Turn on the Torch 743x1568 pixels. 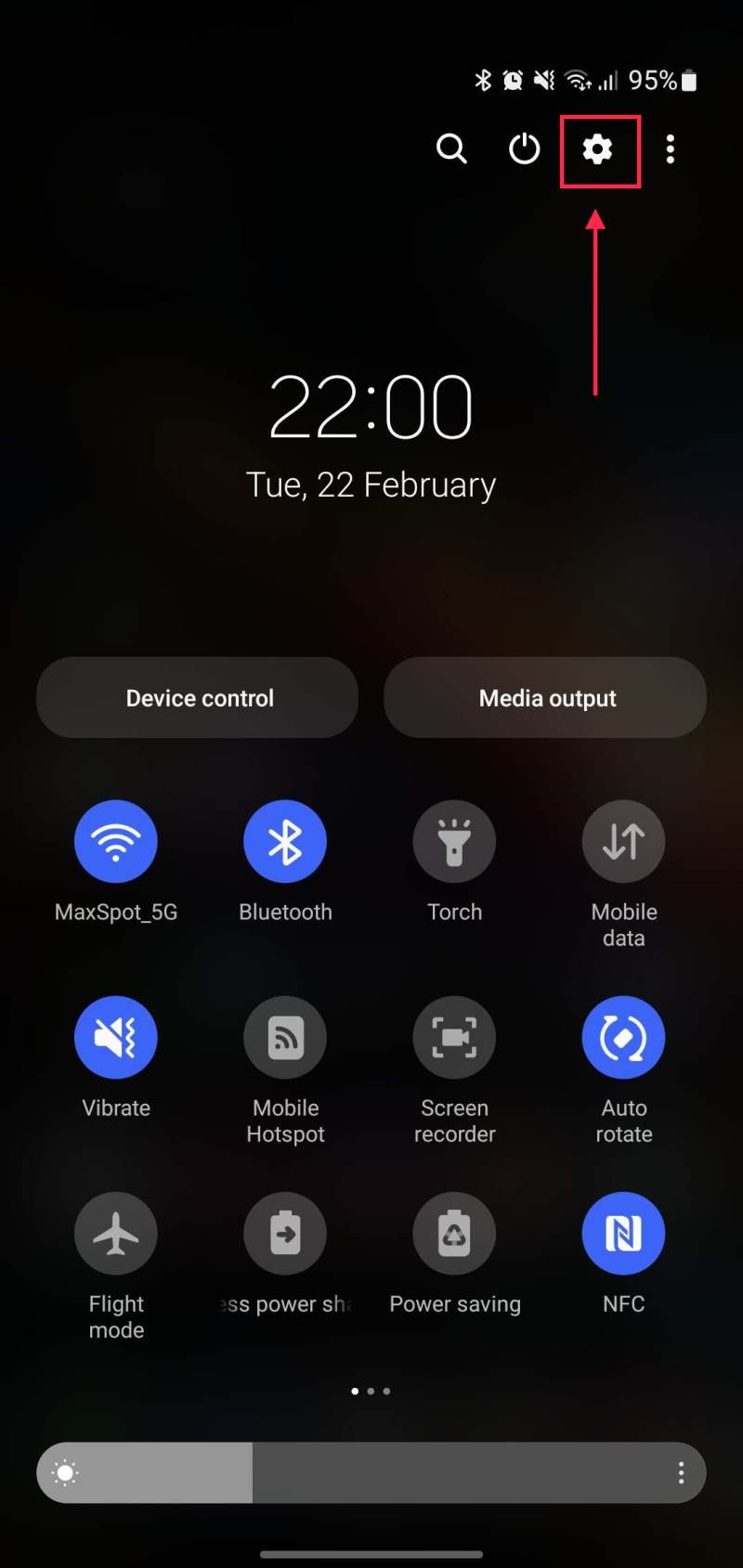(454, 842)
